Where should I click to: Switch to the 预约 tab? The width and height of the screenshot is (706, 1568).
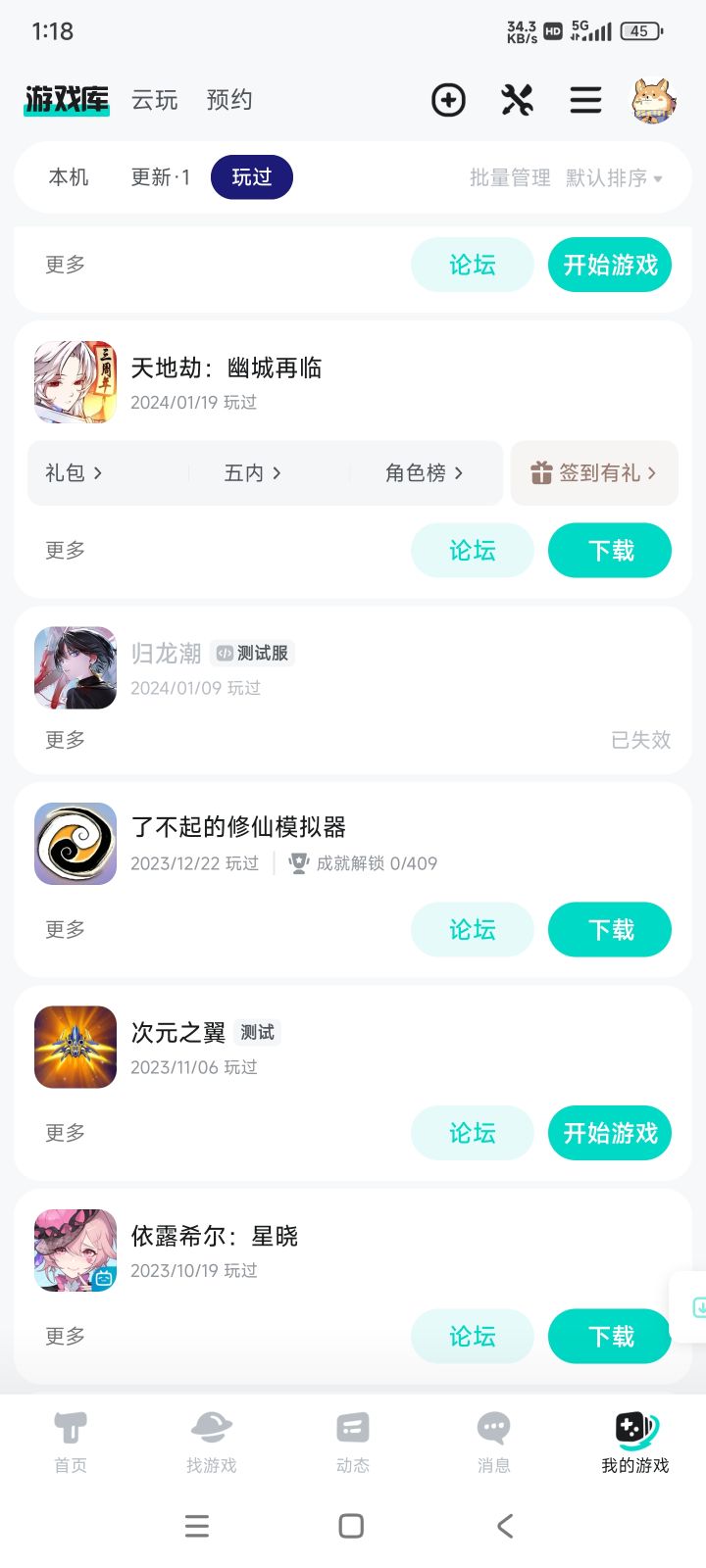tap(229, 100)
